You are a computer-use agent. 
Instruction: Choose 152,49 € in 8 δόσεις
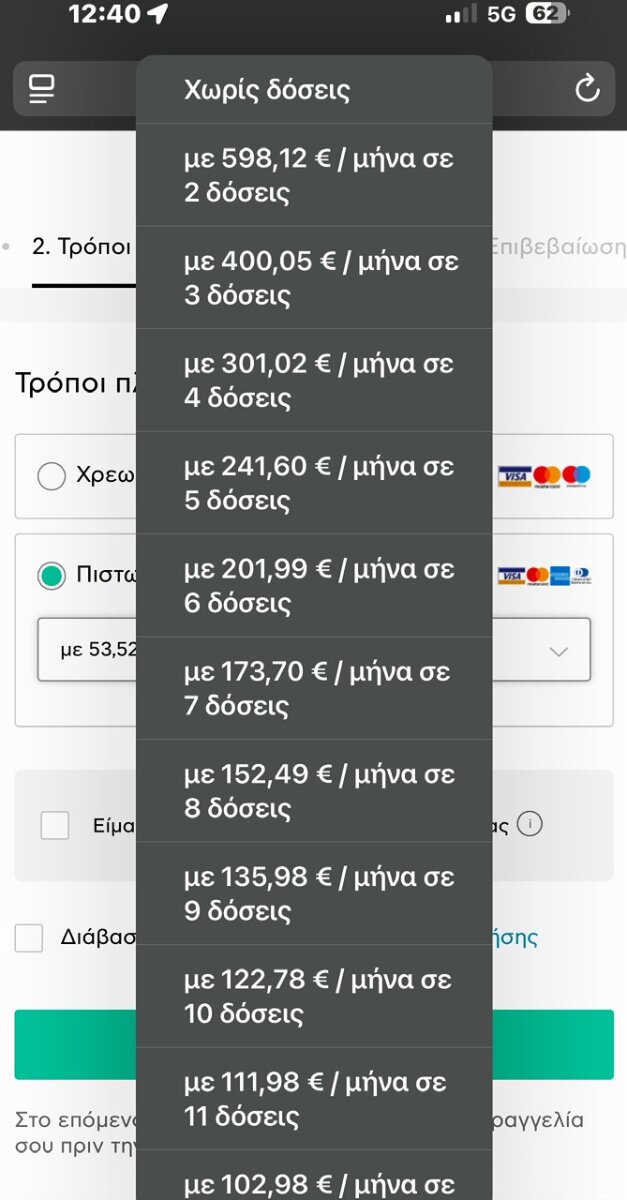tap(314, 791)
